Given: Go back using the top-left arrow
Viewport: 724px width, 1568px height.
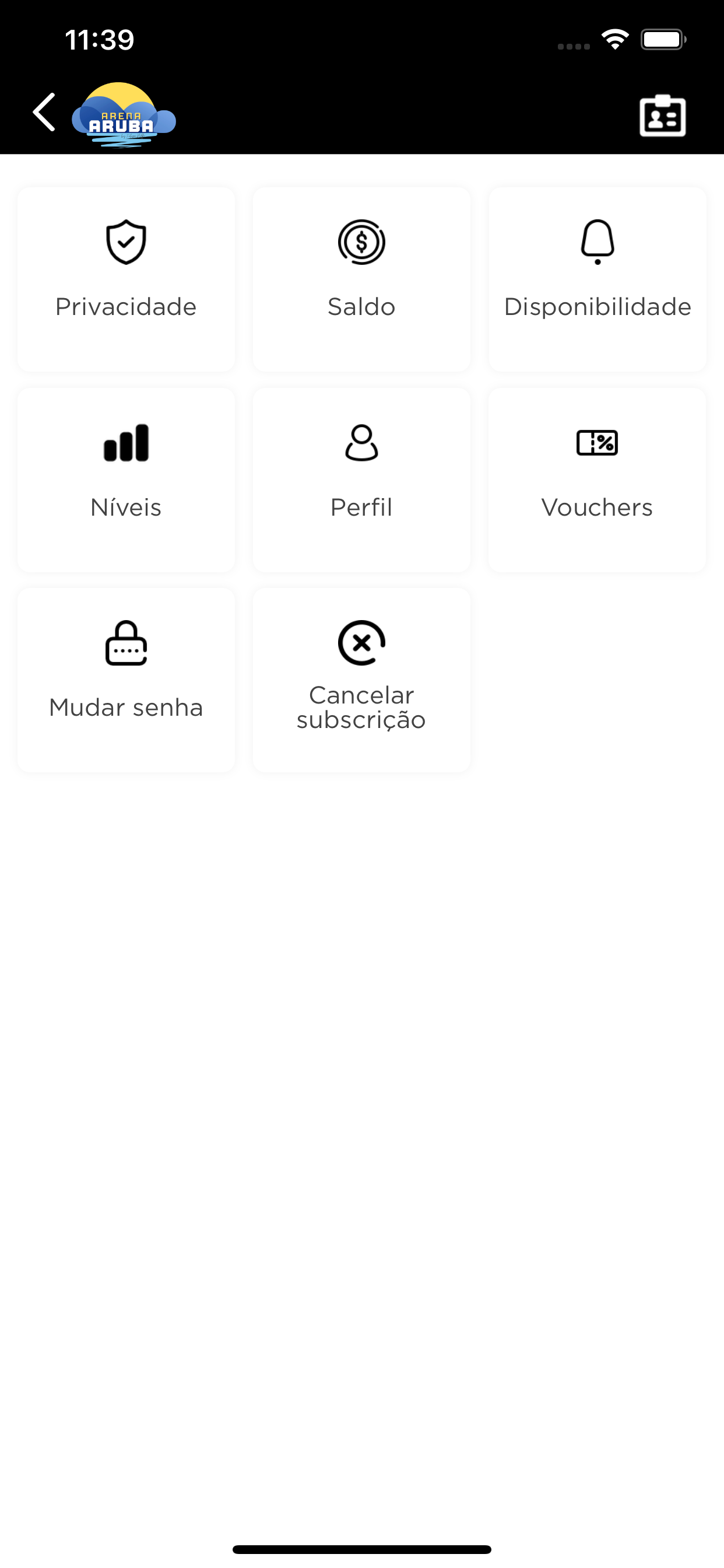Looking at the screenshot, I should point(44,112).
